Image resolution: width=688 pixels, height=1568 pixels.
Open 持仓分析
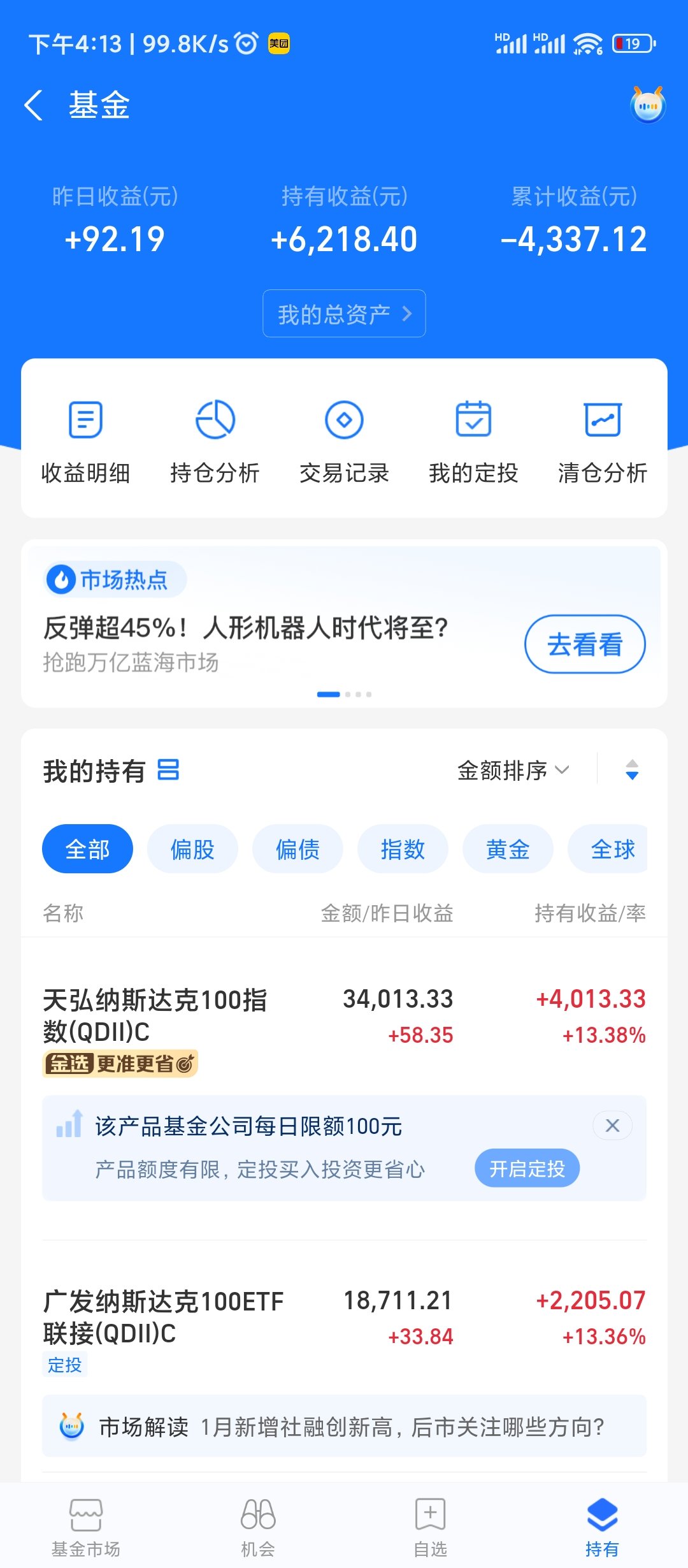coord(215,442)
